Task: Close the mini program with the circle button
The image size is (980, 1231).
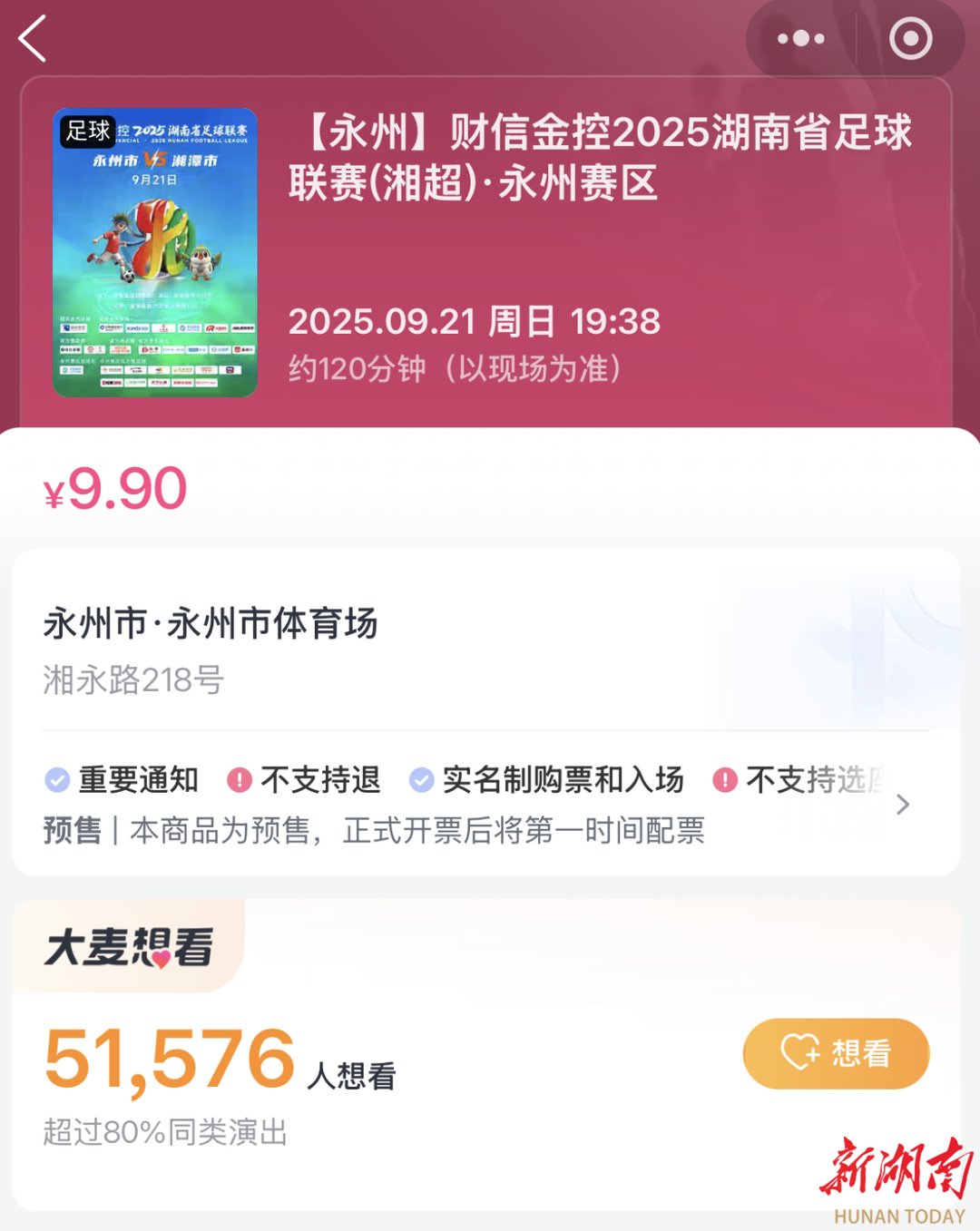Action: pos(910,39)
